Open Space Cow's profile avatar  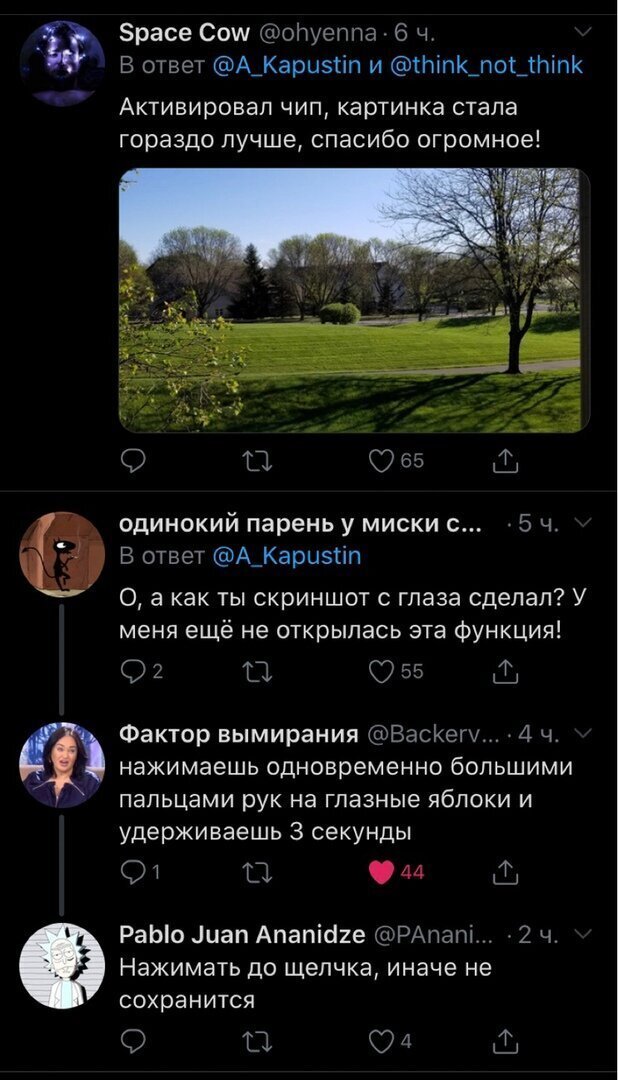pyautogui.click(x=62, y=62)
